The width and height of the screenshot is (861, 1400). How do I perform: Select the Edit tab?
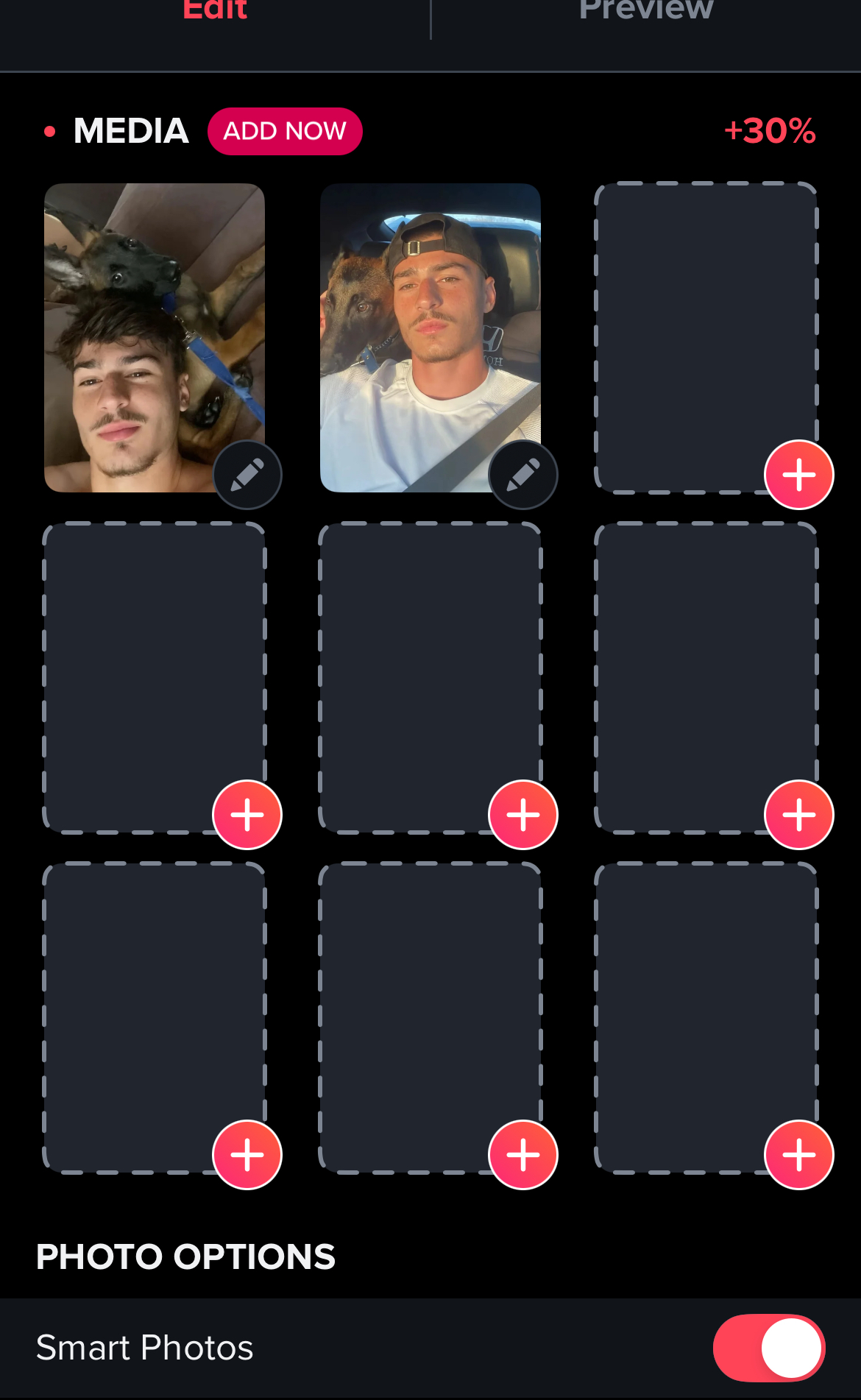point(215,10)
